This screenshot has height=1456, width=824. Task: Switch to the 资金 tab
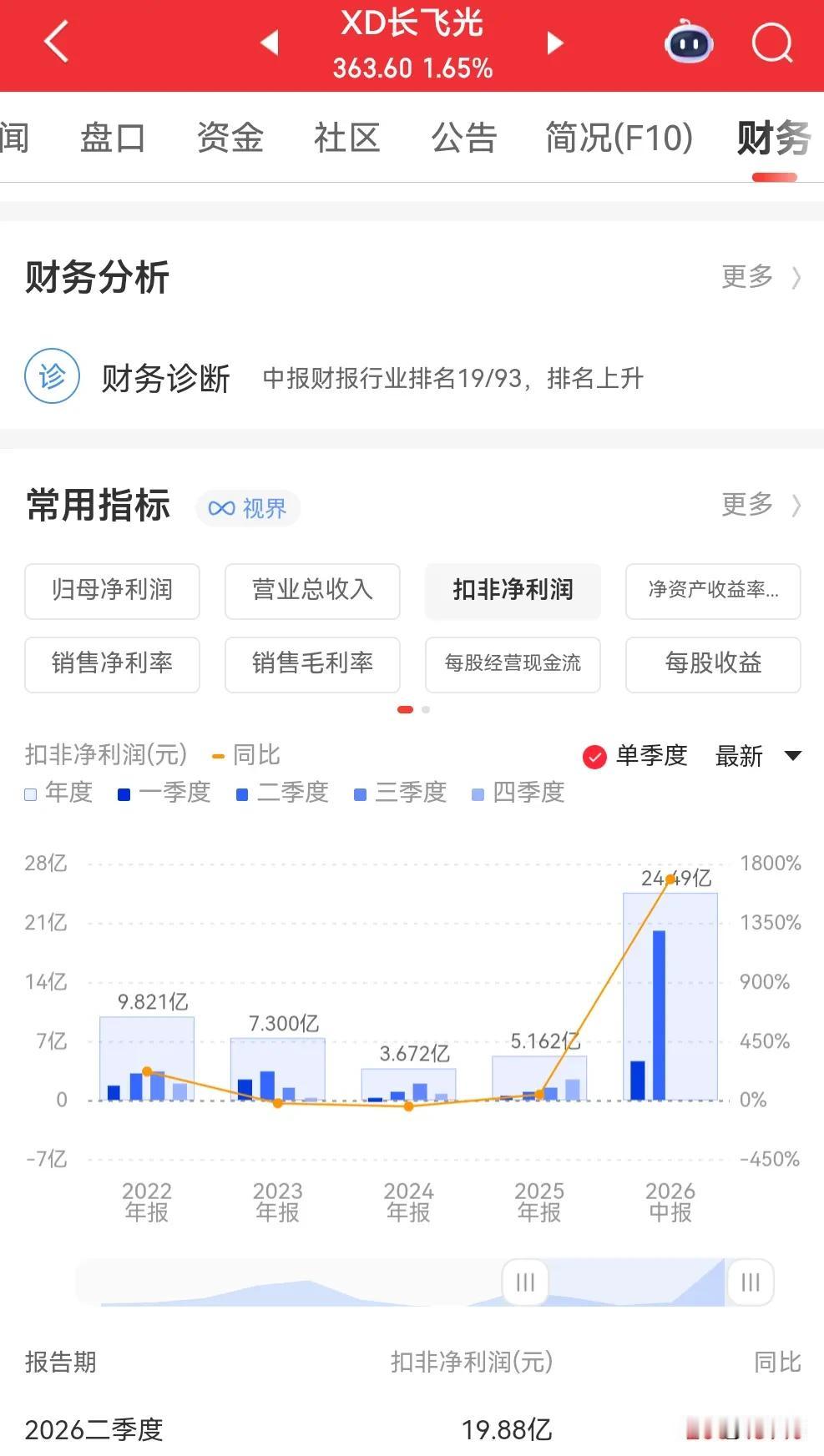pyautogui.click(x=230, y=138)
